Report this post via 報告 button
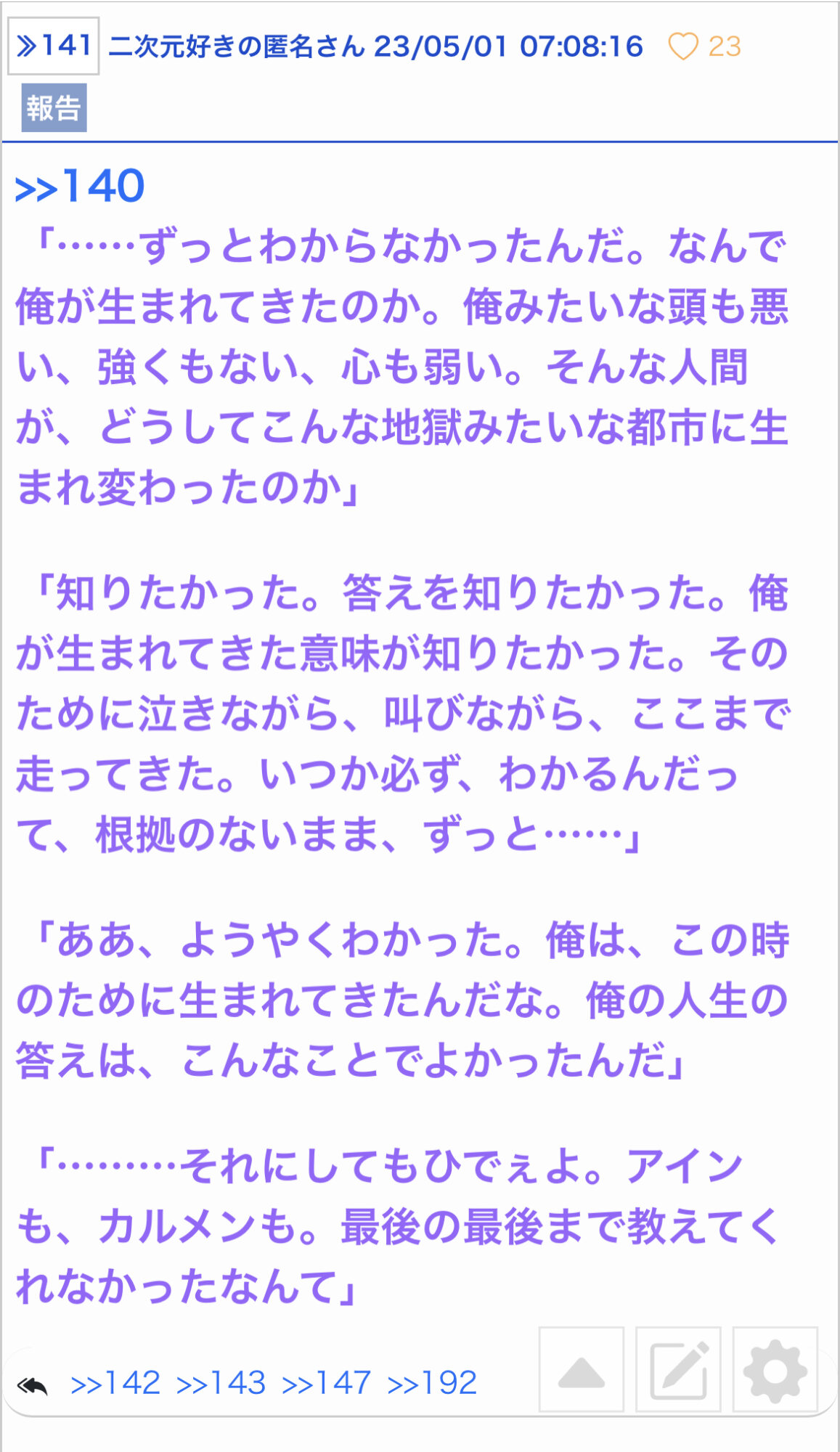840x1452 pixels. (54, 107)
